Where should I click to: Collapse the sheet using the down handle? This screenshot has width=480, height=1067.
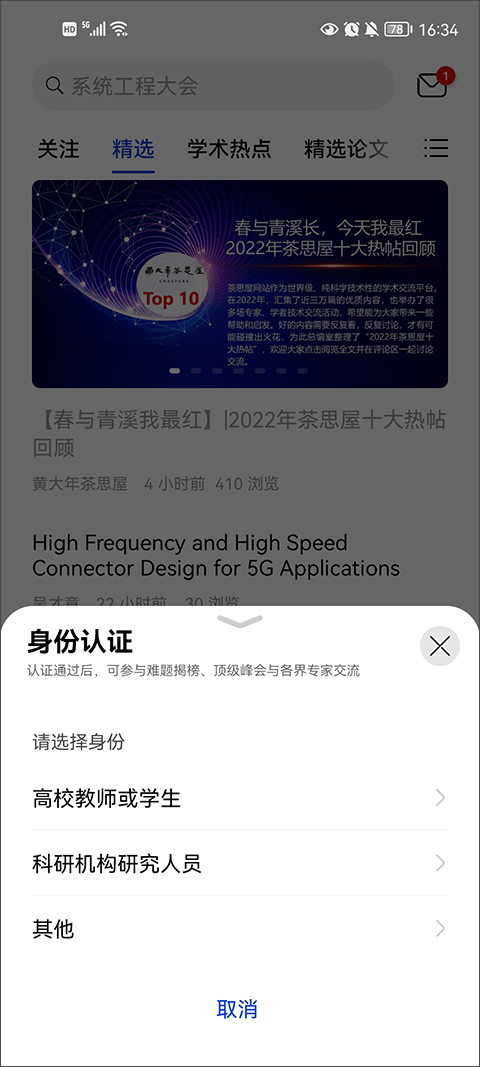(x=240, y=621)
